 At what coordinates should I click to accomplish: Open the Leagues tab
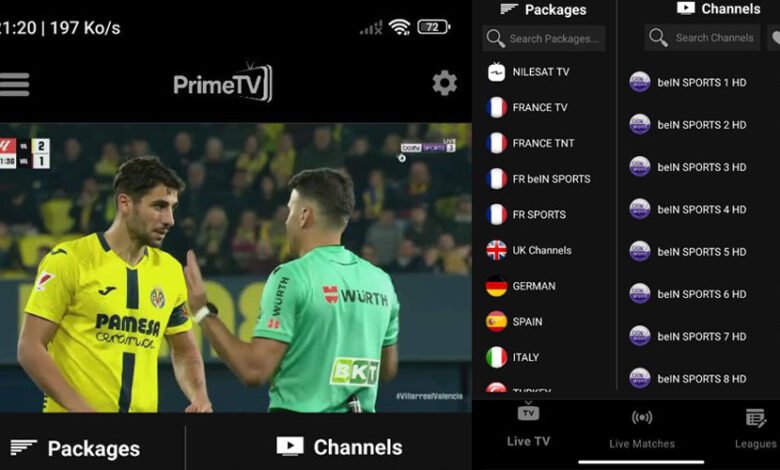pos(755,430)
